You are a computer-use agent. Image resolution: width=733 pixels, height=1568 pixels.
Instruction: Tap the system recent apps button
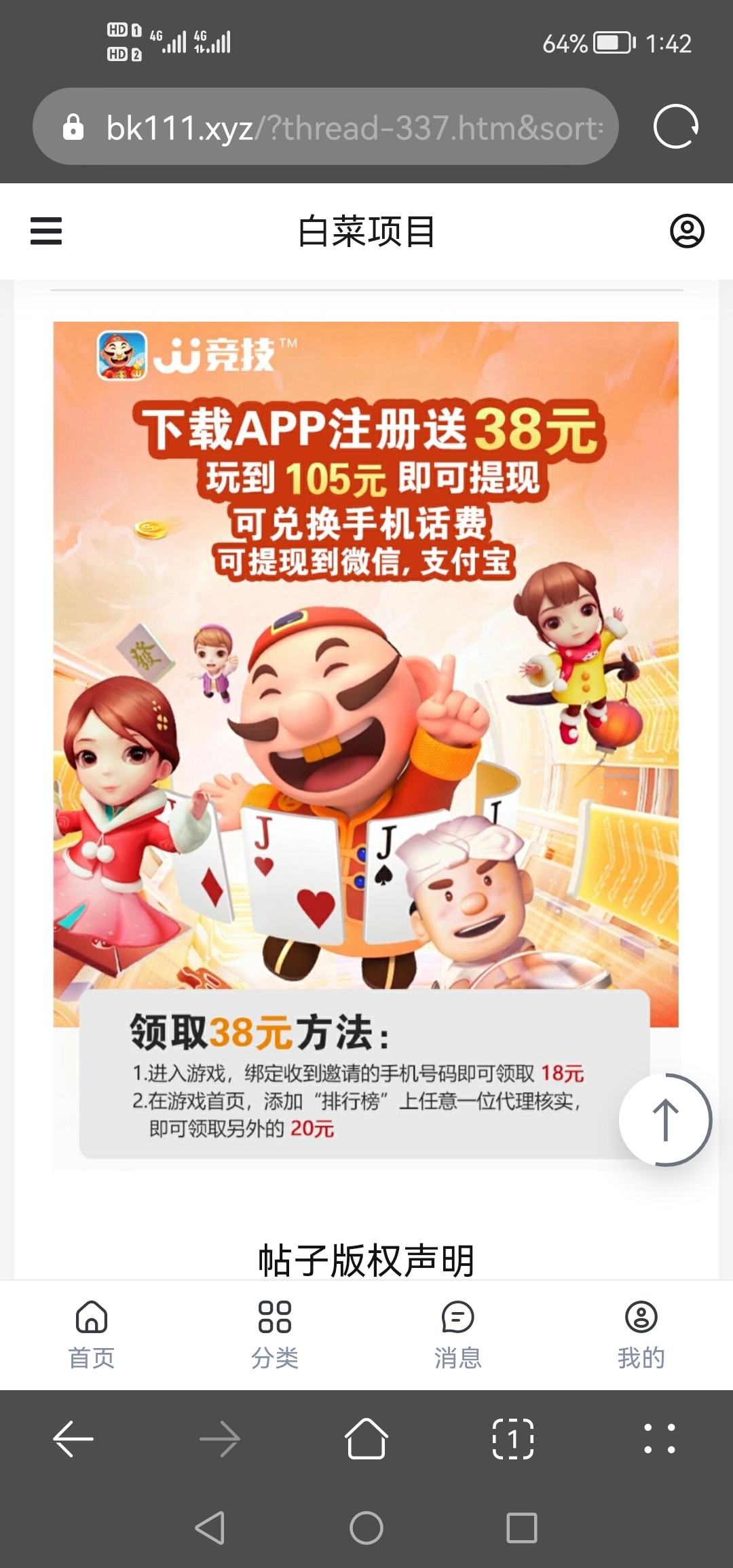tap(522, 1528)
